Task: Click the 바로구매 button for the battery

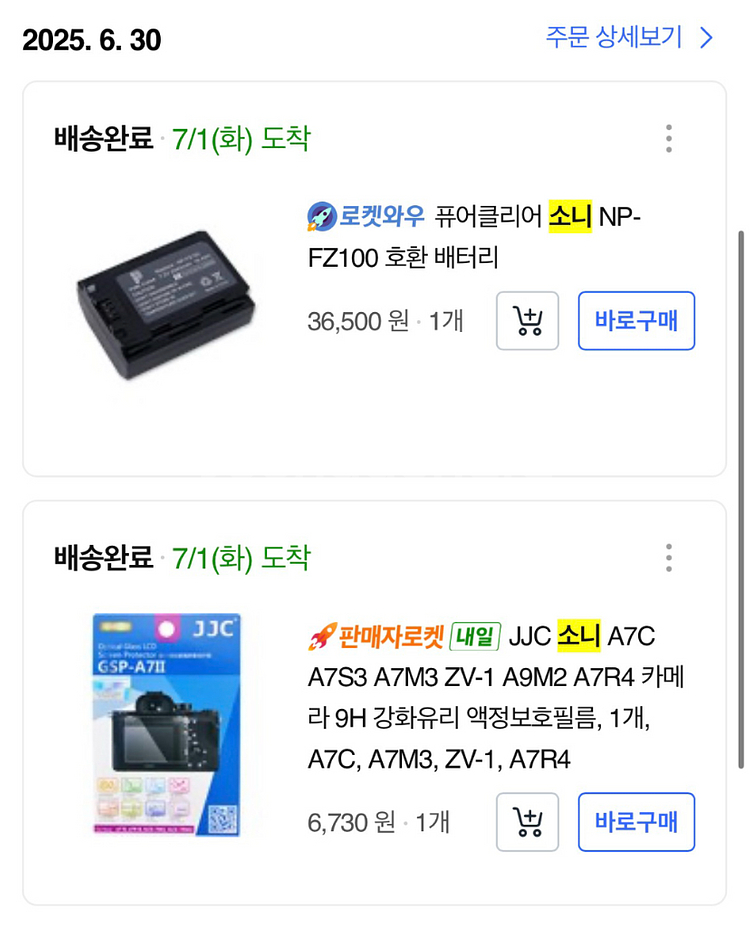Action: coord(637,321)
